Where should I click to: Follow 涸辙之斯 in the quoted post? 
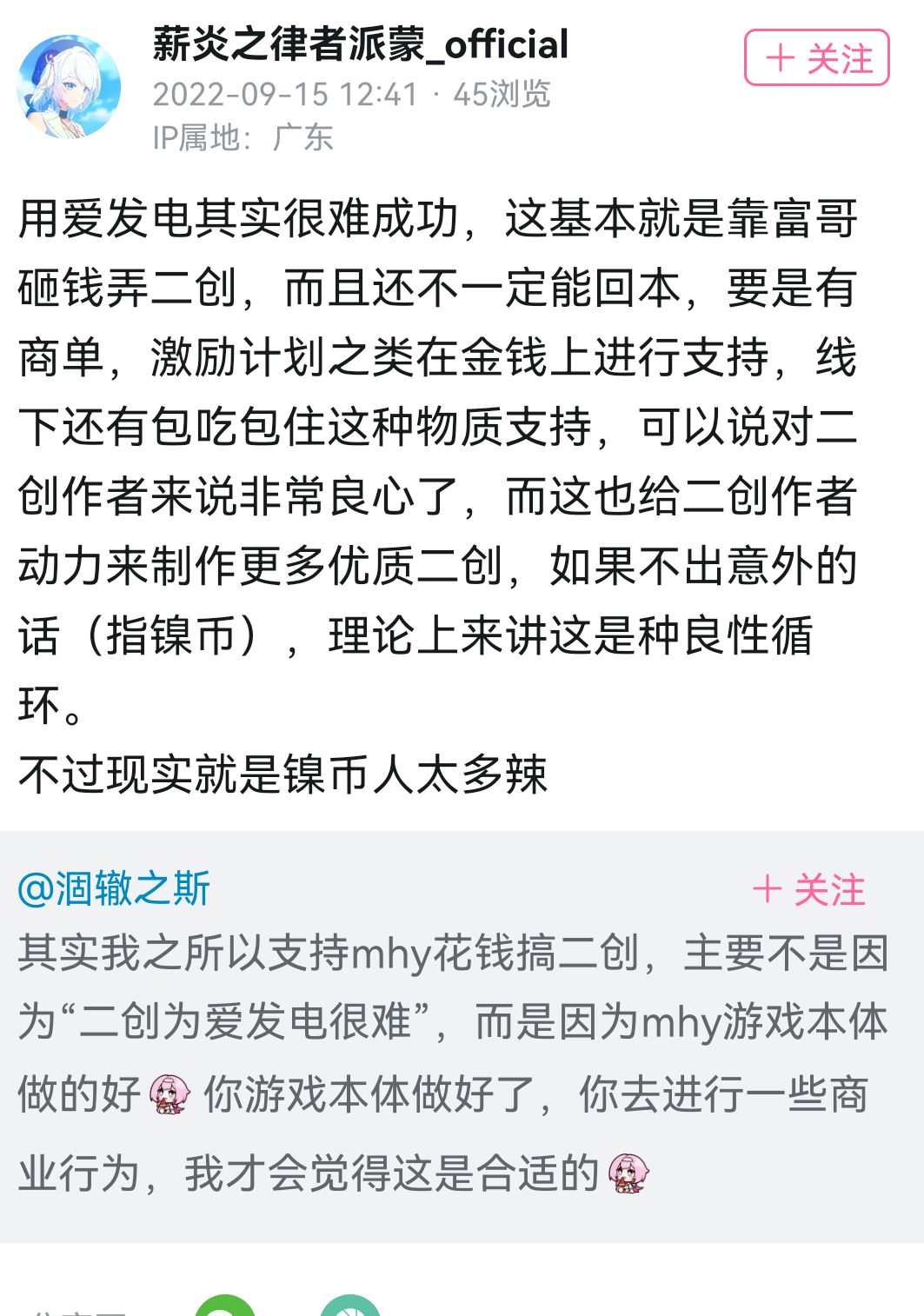[x=808, y=890]
